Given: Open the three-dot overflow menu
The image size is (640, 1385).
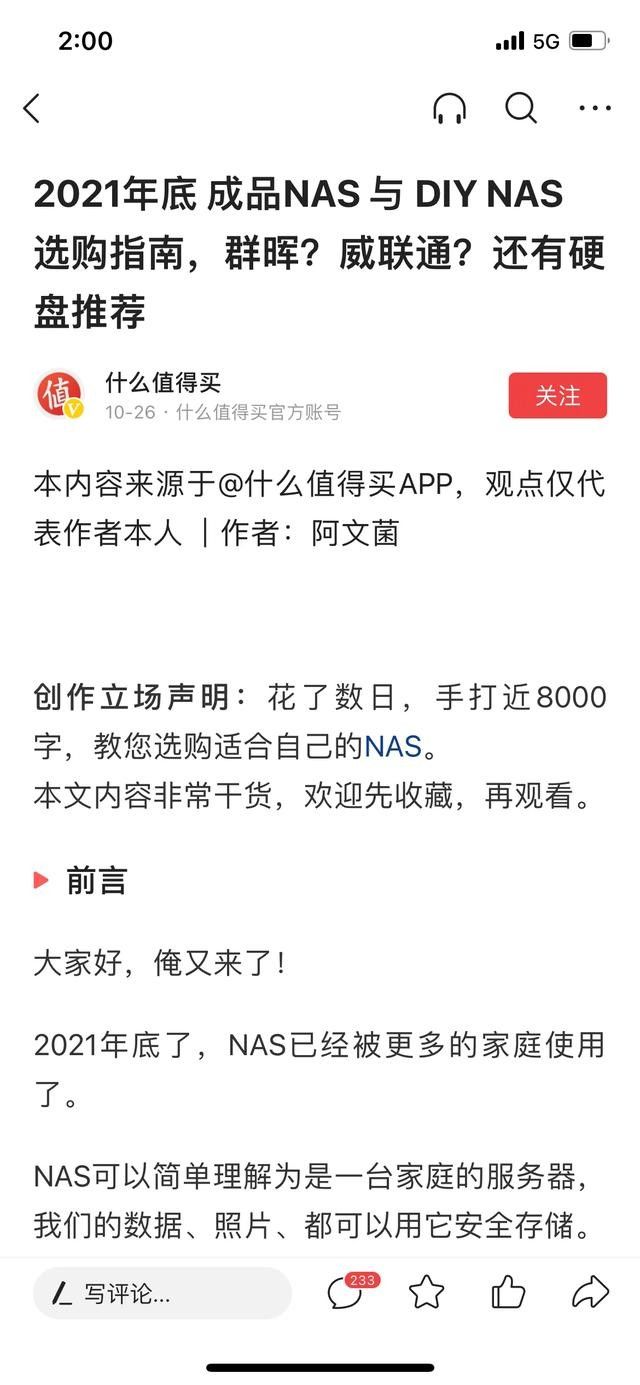Looking at the screenshot, I should pyautogui.click(x=595, y=108).
